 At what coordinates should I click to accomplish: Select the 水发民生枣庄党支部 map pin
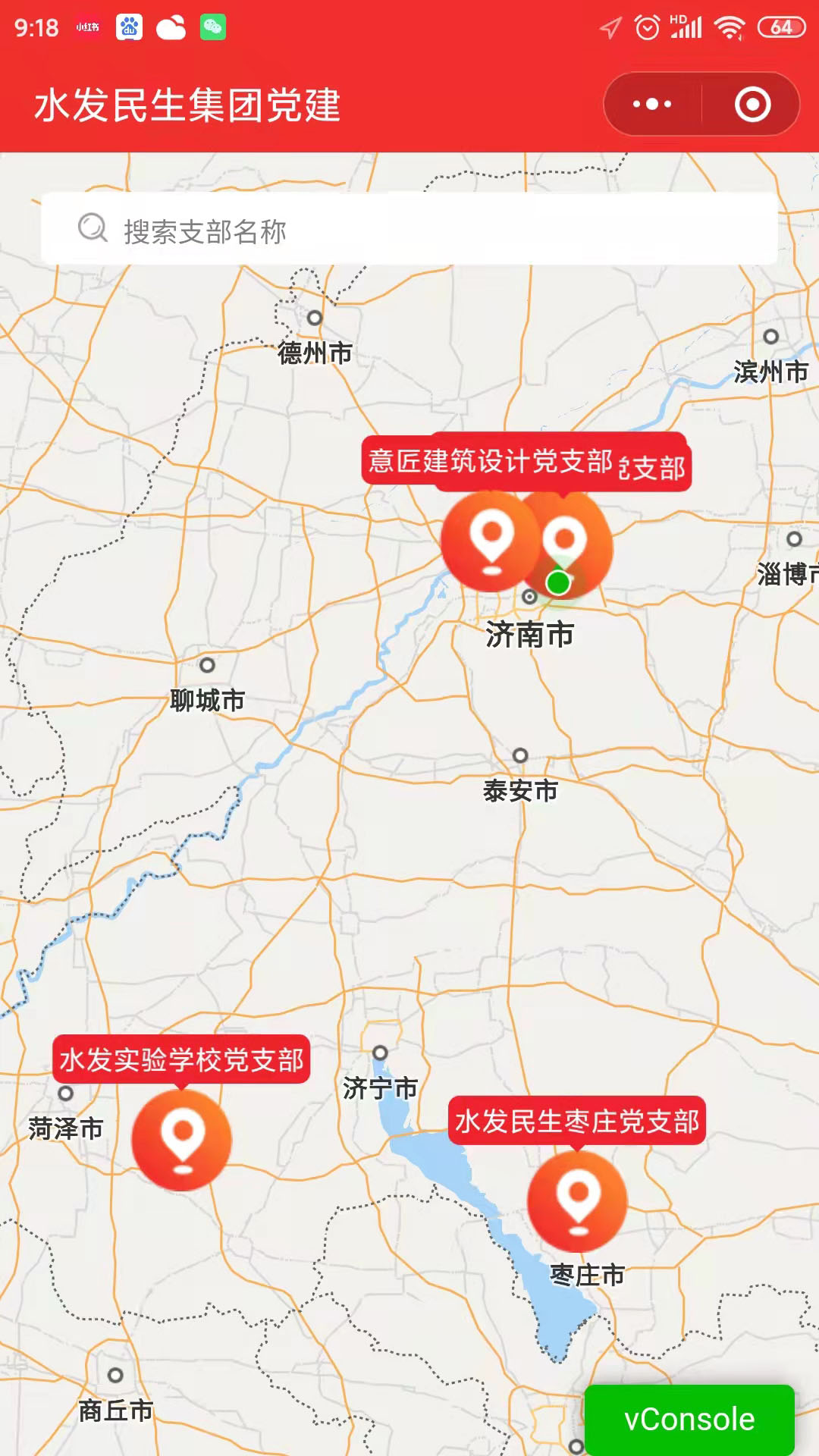pos(578,1201)
